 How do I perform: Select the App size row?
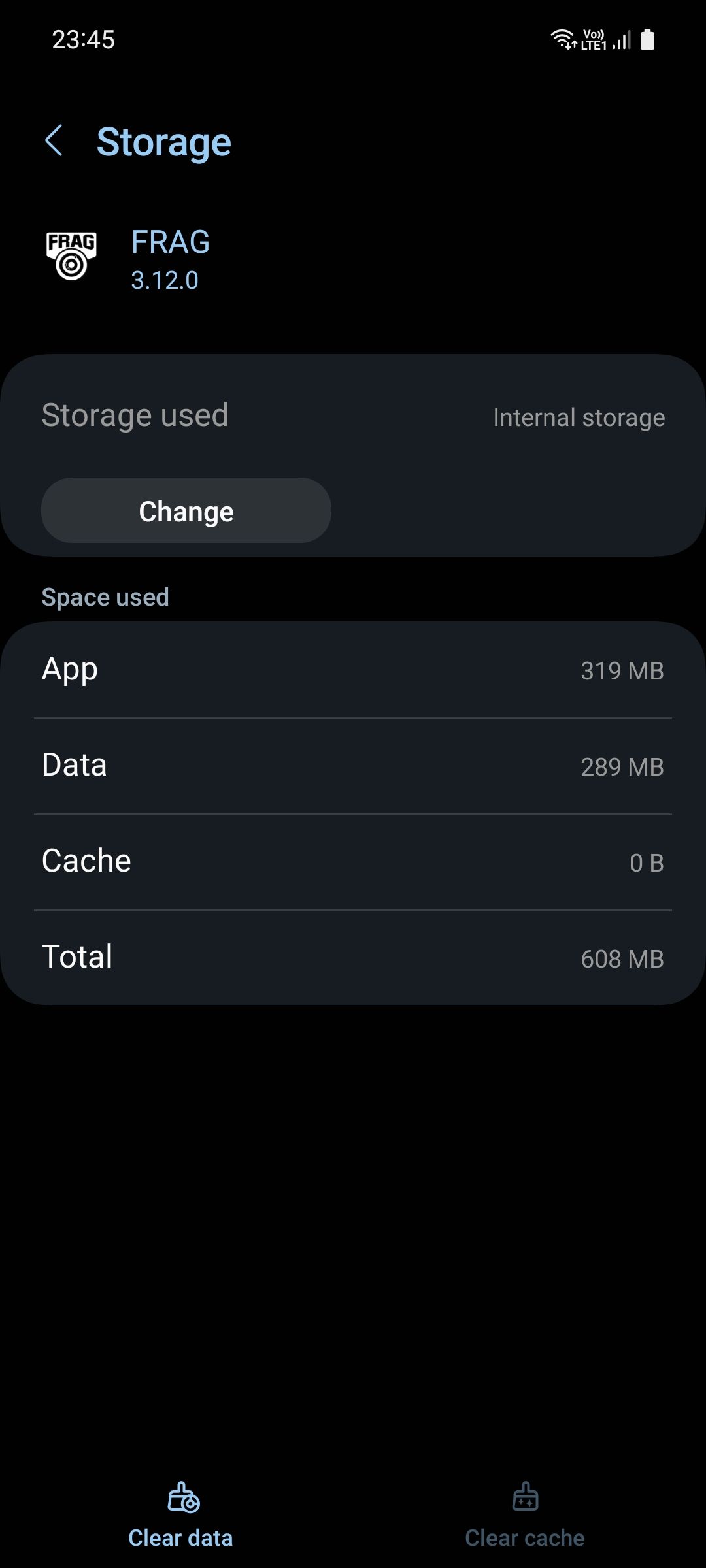353,670
